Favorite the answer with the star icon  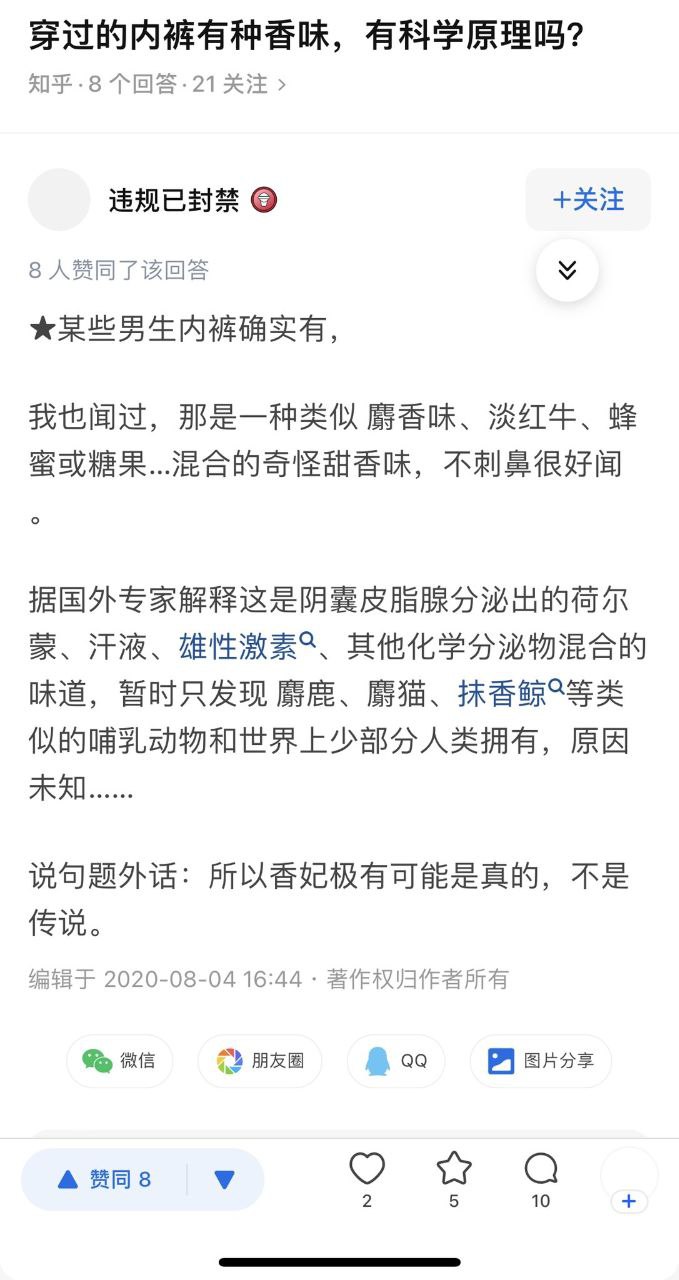tap(454, 1180)
